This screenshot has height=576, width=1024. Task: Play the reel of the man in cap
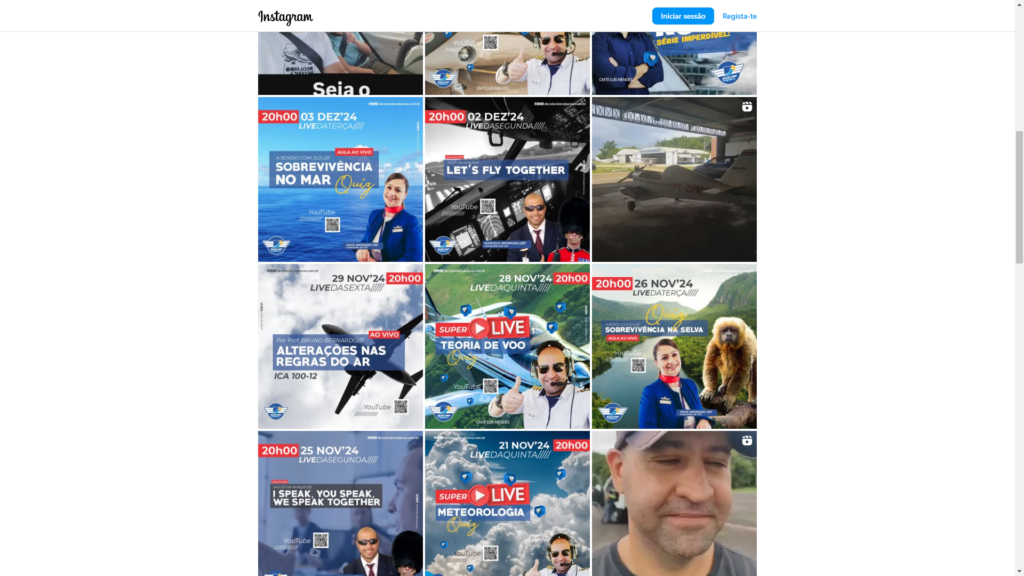pyautogui.click(x=674, y=503)
